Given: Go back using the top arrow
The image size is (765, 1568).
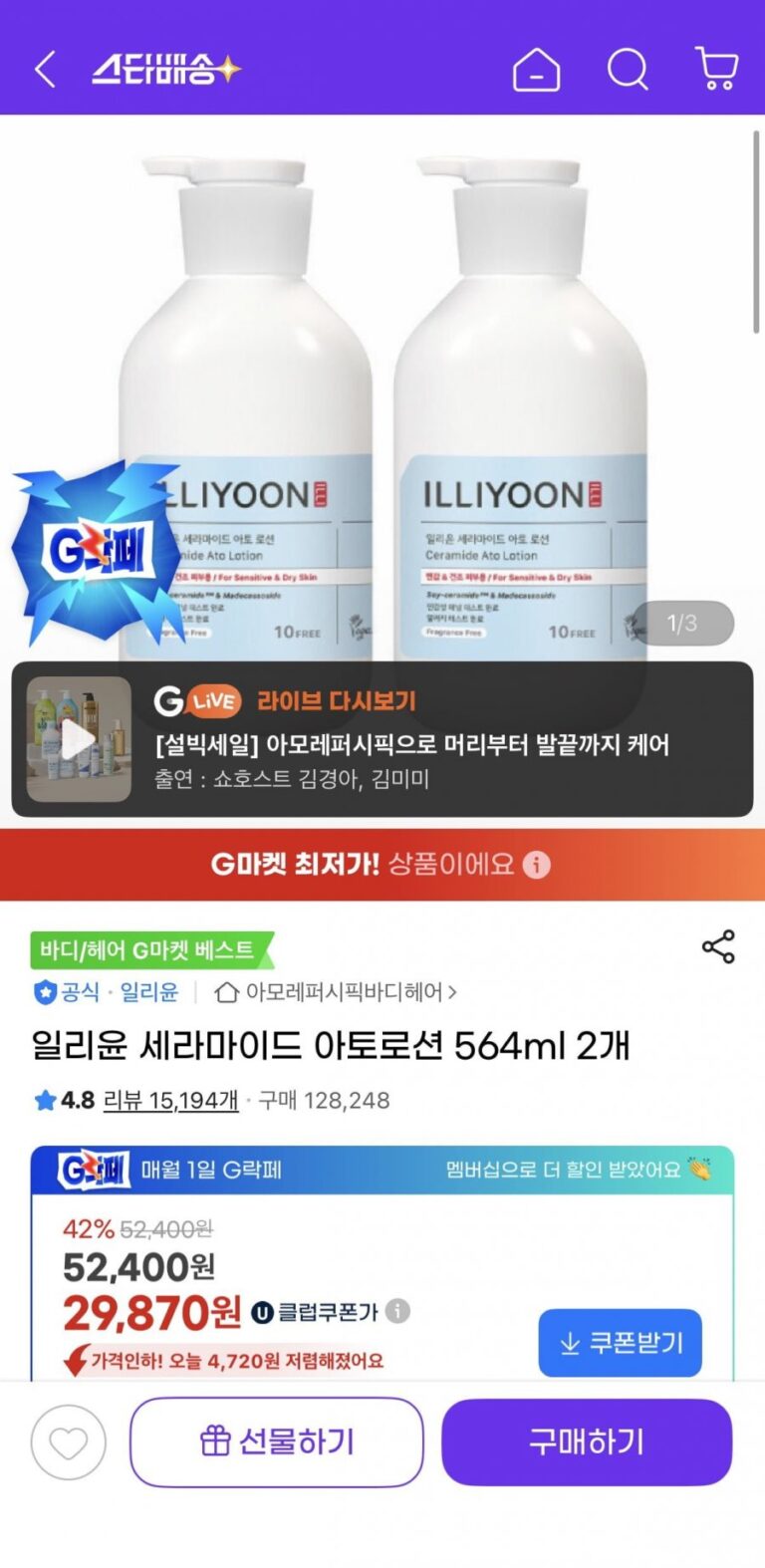Looking at the screenshot, I should tap(45, 70).
